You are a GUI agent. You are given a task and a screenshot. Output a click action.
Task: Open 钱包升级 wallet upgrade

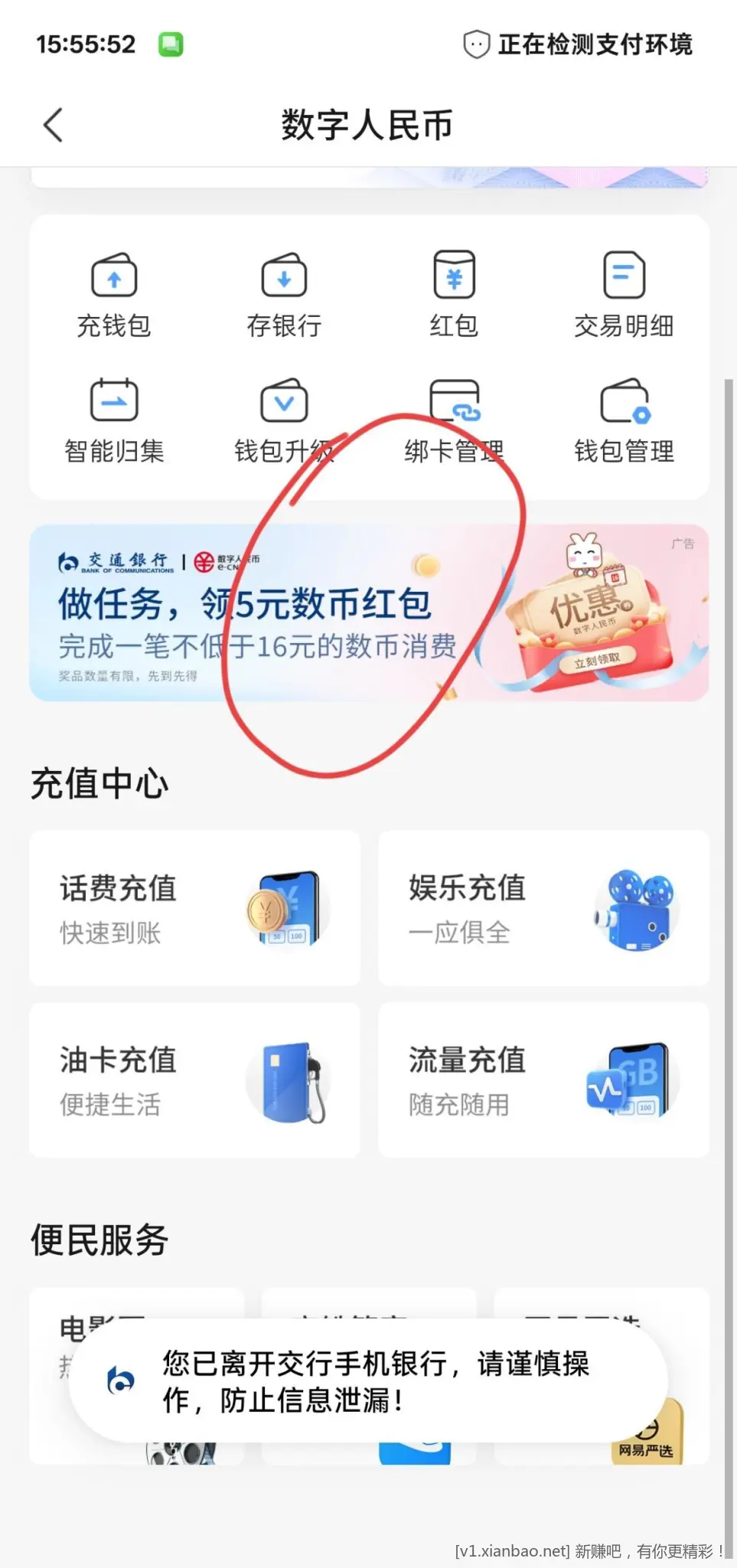284,420
